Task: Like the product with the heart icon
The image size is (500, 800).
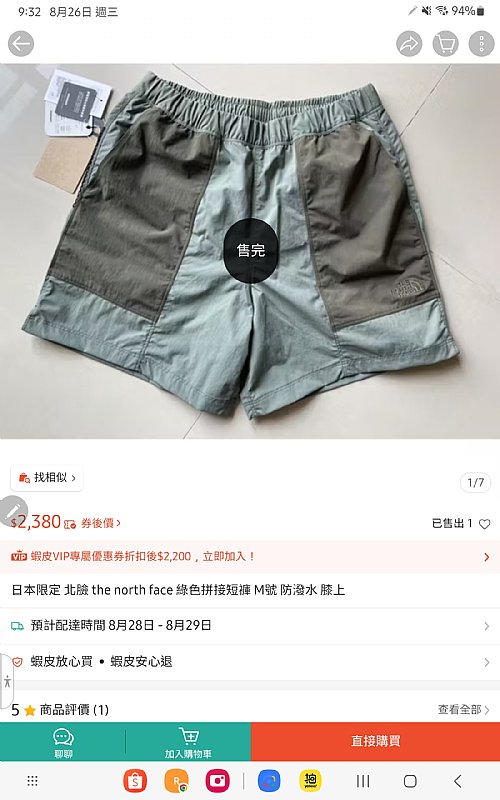Action: click(485, 523)
